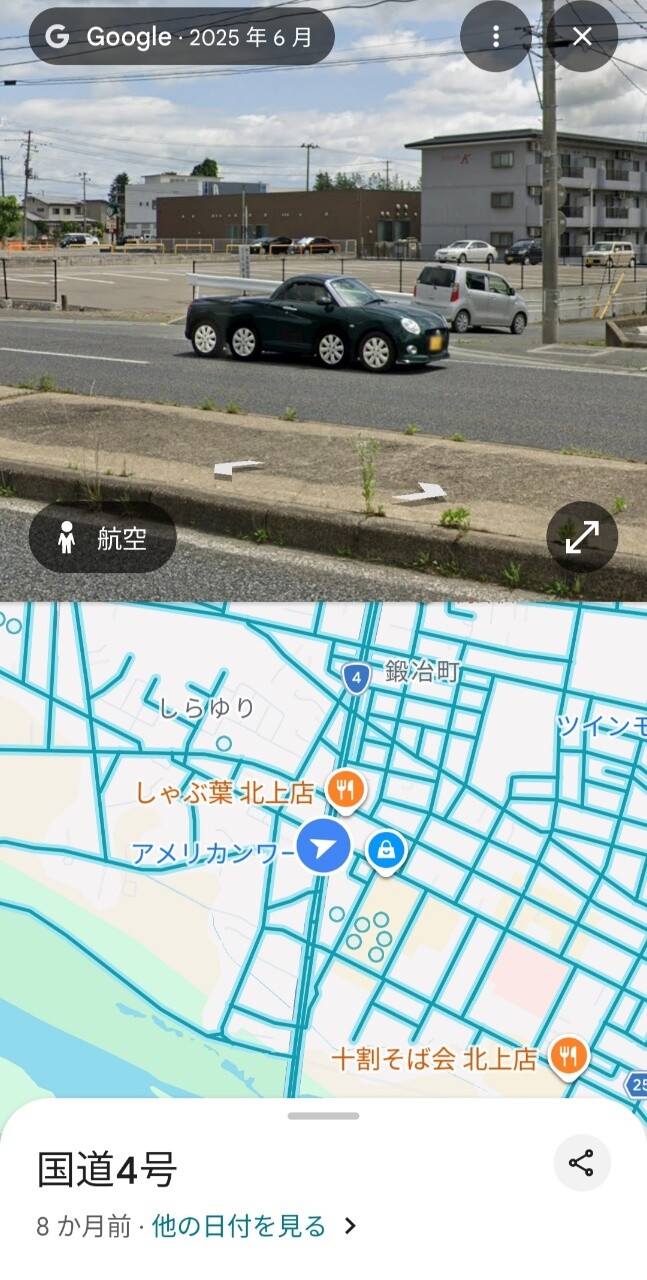Select しゃぶ葉 北上店 restaurant pin
The image size is (647, 1280).
[345, 791]
